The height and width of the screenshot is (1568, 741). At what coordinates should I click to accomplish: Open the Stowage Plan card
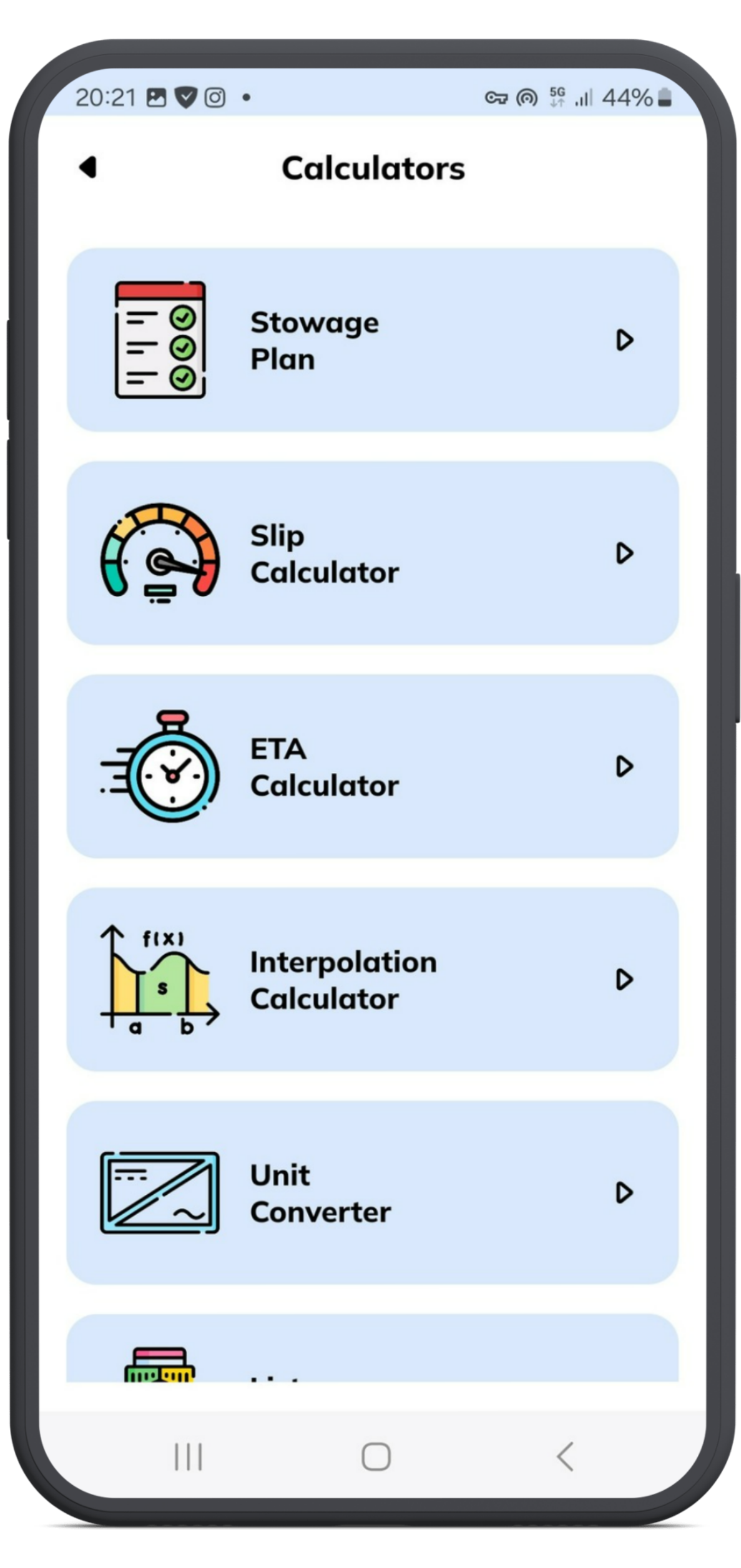tap(373, 340)
